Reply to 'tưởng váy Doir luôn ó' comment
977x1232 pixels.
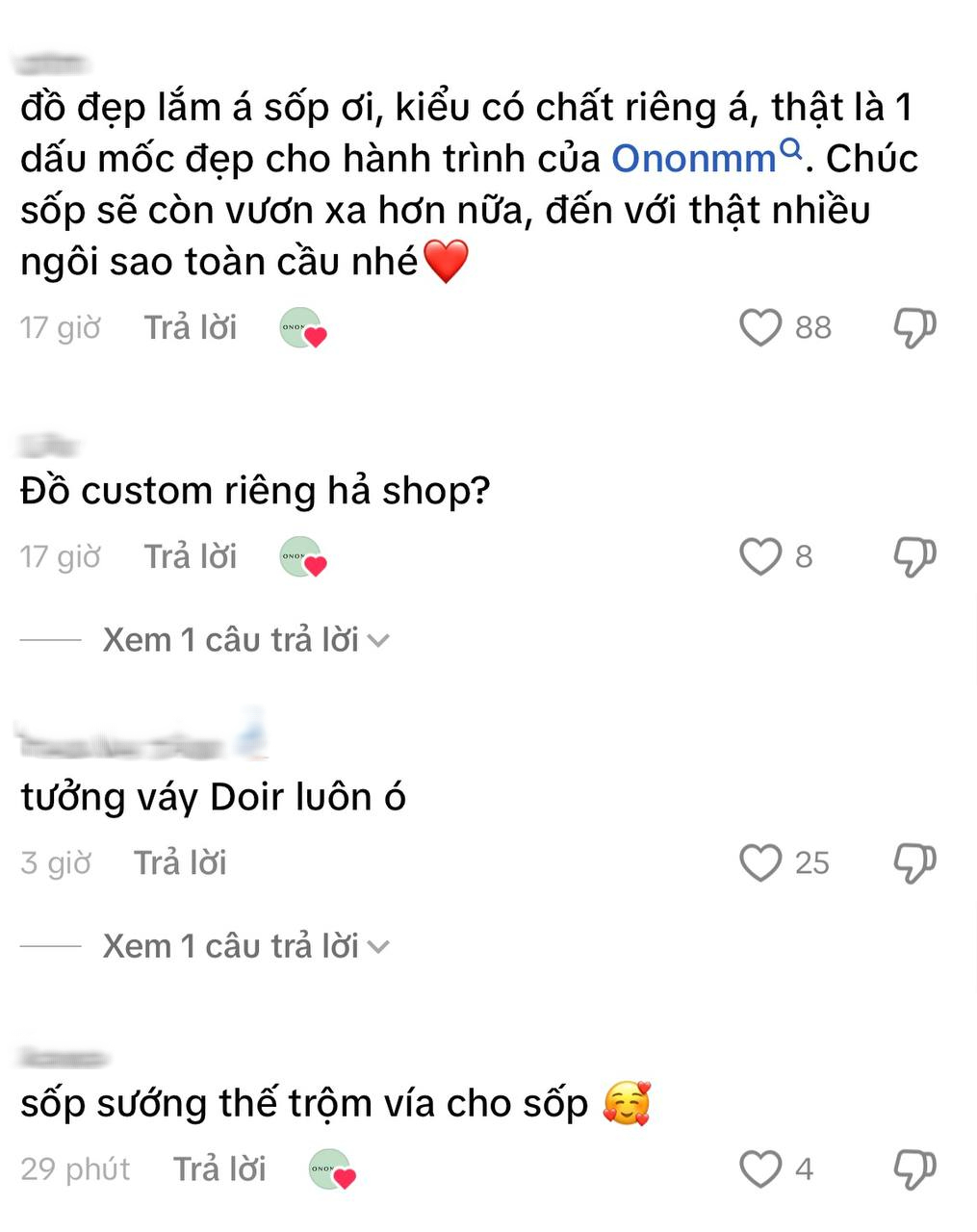click(180, 863)
